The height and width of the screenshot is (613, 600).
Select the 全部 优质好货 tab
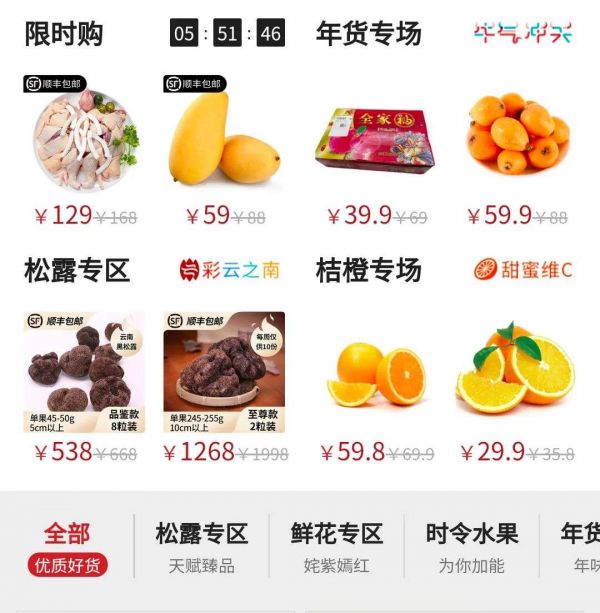click(66, 548)
